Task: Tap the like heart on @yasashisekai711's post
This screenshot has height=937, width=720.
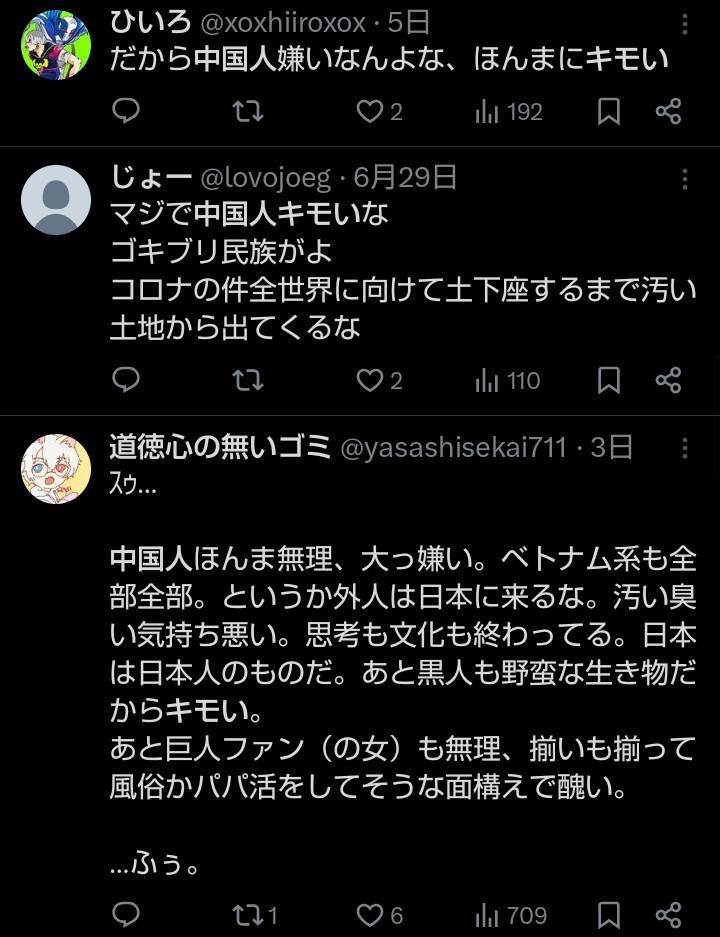Action: tap(370, 914)
